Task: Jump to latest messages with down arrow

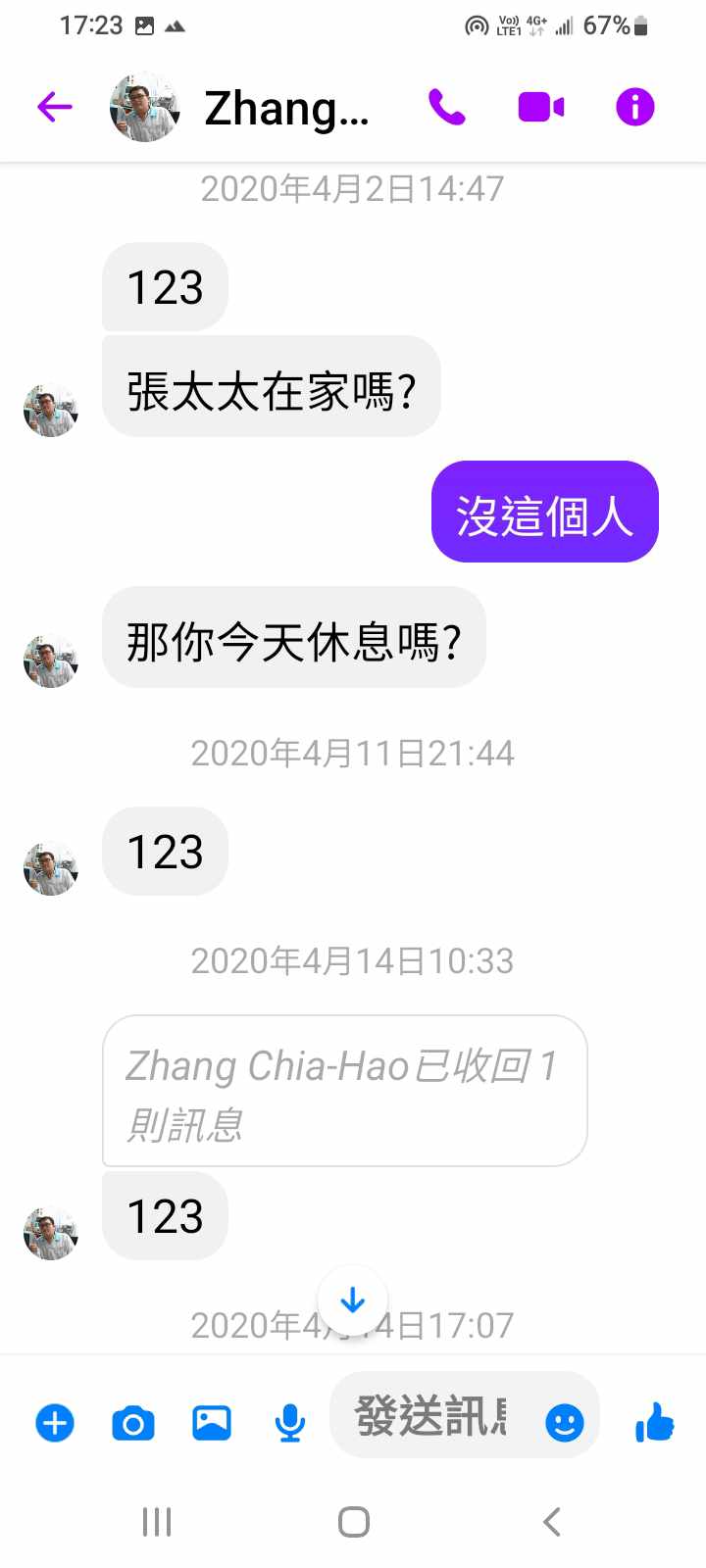Action: point(352,1301)
